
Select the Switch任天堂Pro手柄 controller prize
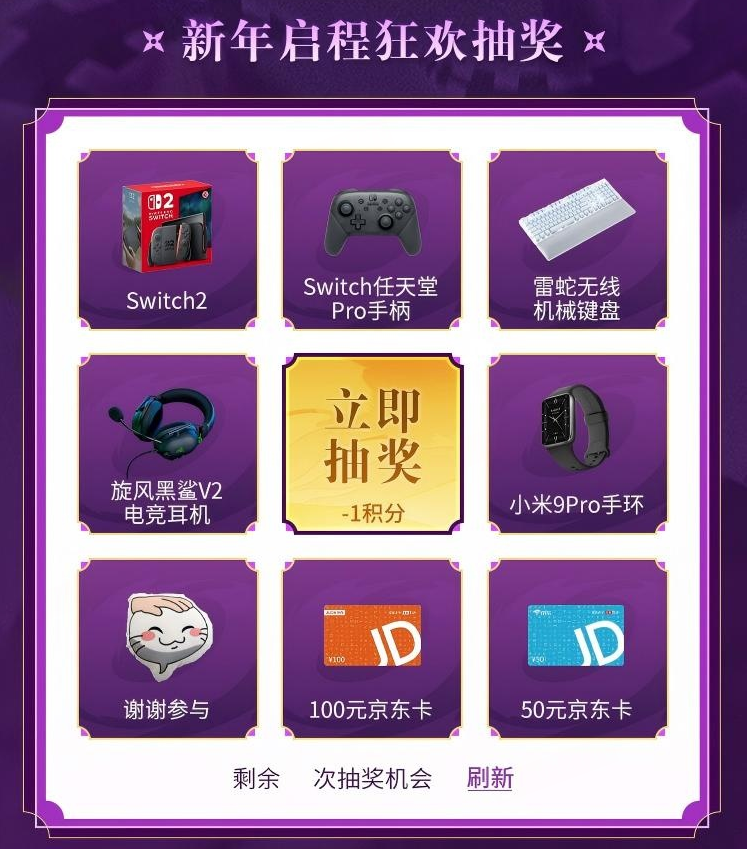[x=373, y=240]
